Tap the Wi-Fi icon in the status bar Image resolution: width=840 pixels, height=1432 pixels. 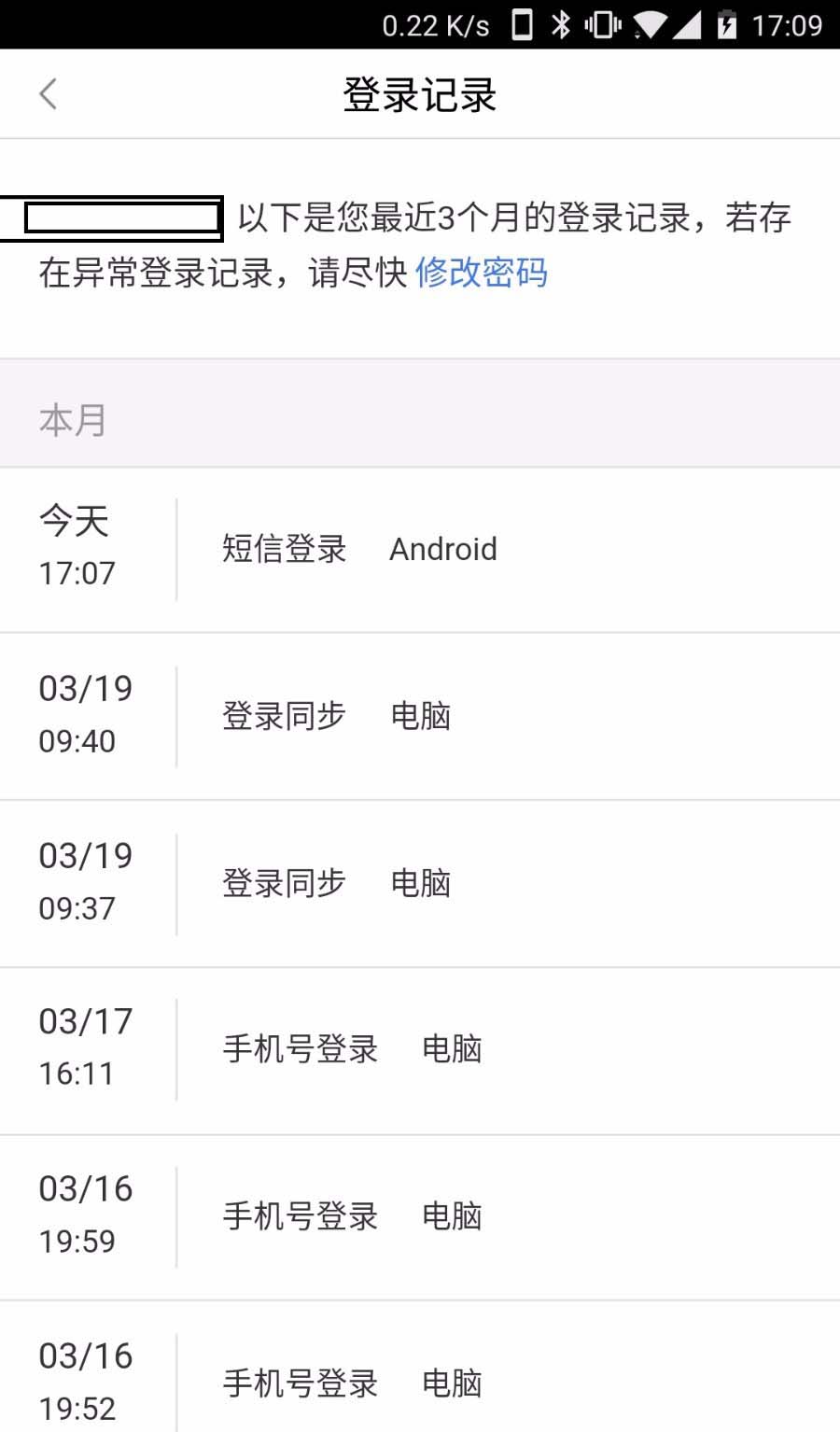tap(648, 24)
